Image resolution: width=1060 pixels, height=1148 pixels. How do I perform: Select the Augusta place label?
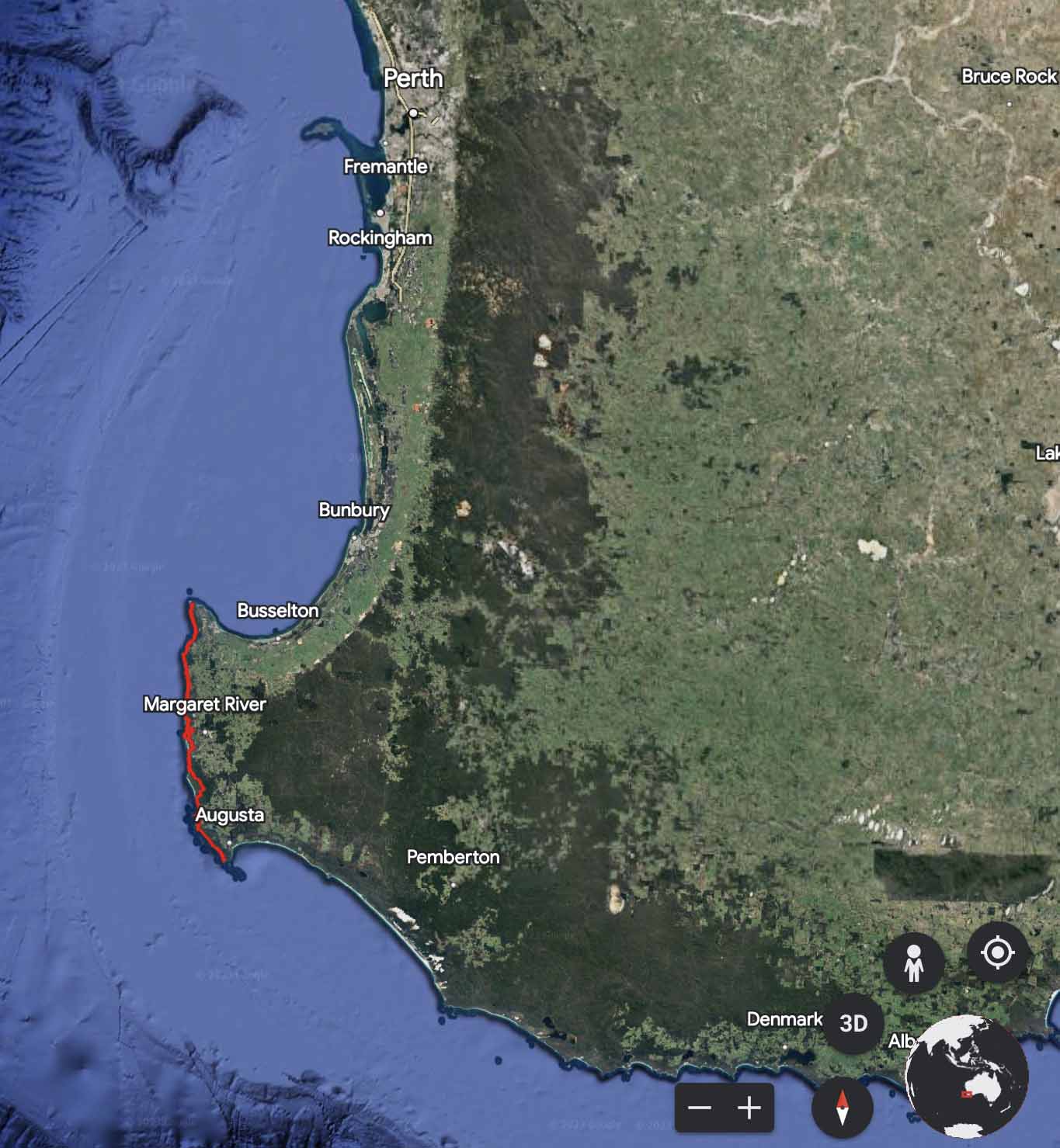(x=230, y=815)
